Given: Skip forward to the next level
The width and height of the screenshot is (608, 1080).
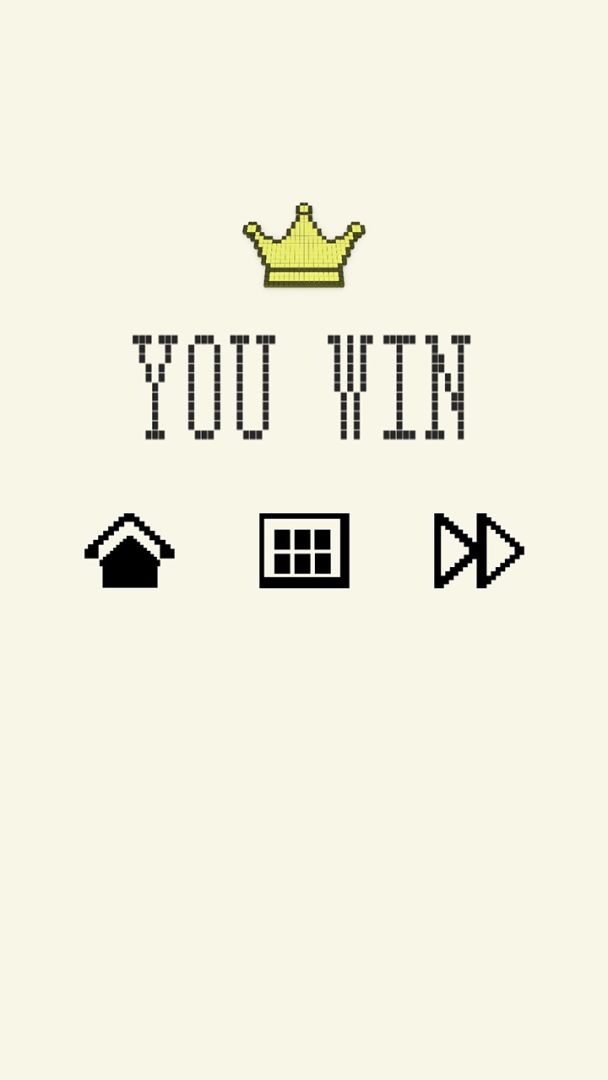Looking at the screenshot, I should coord(478,550).
